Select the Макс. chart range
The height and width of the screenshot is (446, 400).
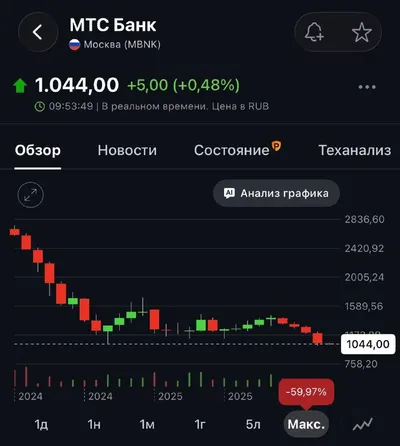(x=306, y=424)
